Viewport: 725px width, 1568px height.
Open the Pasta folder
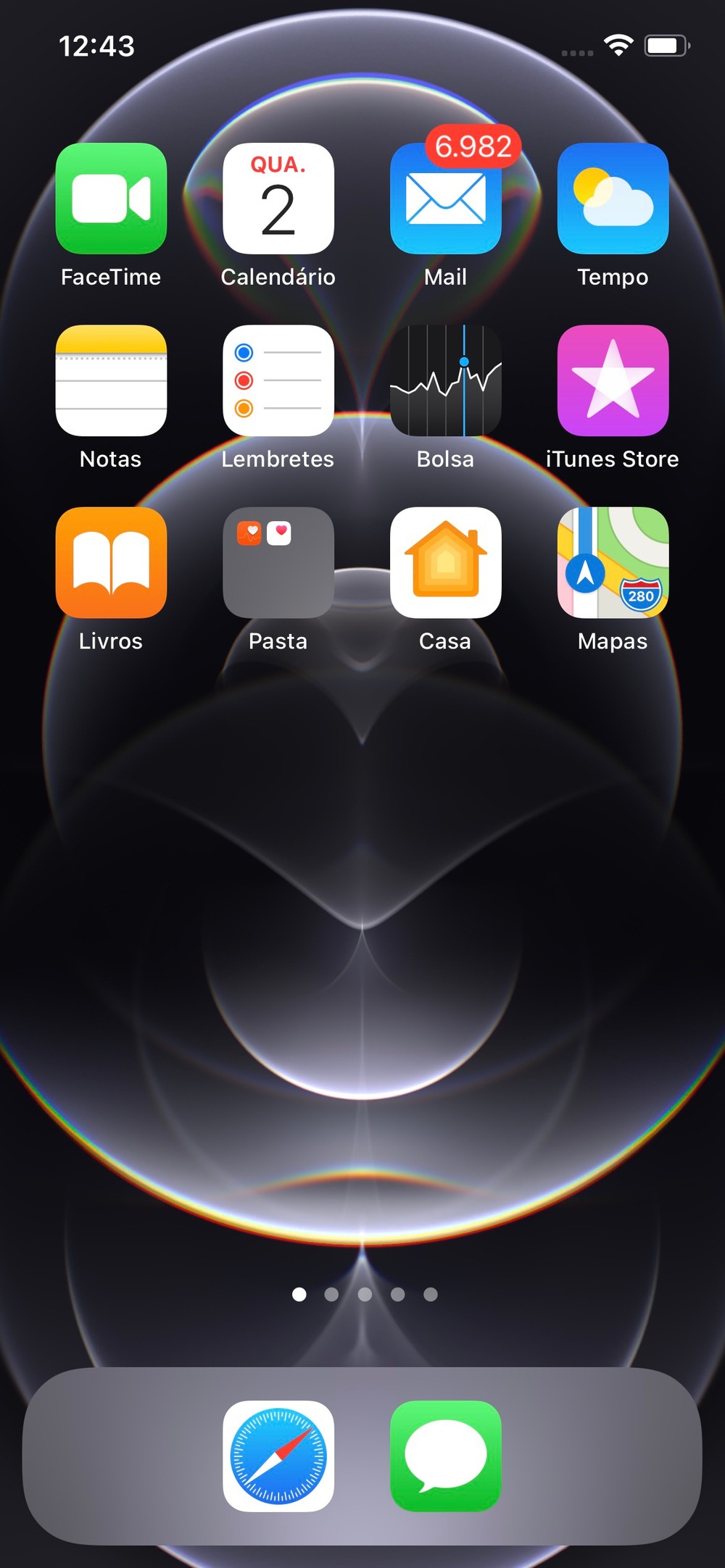click(x=278, y=562)
